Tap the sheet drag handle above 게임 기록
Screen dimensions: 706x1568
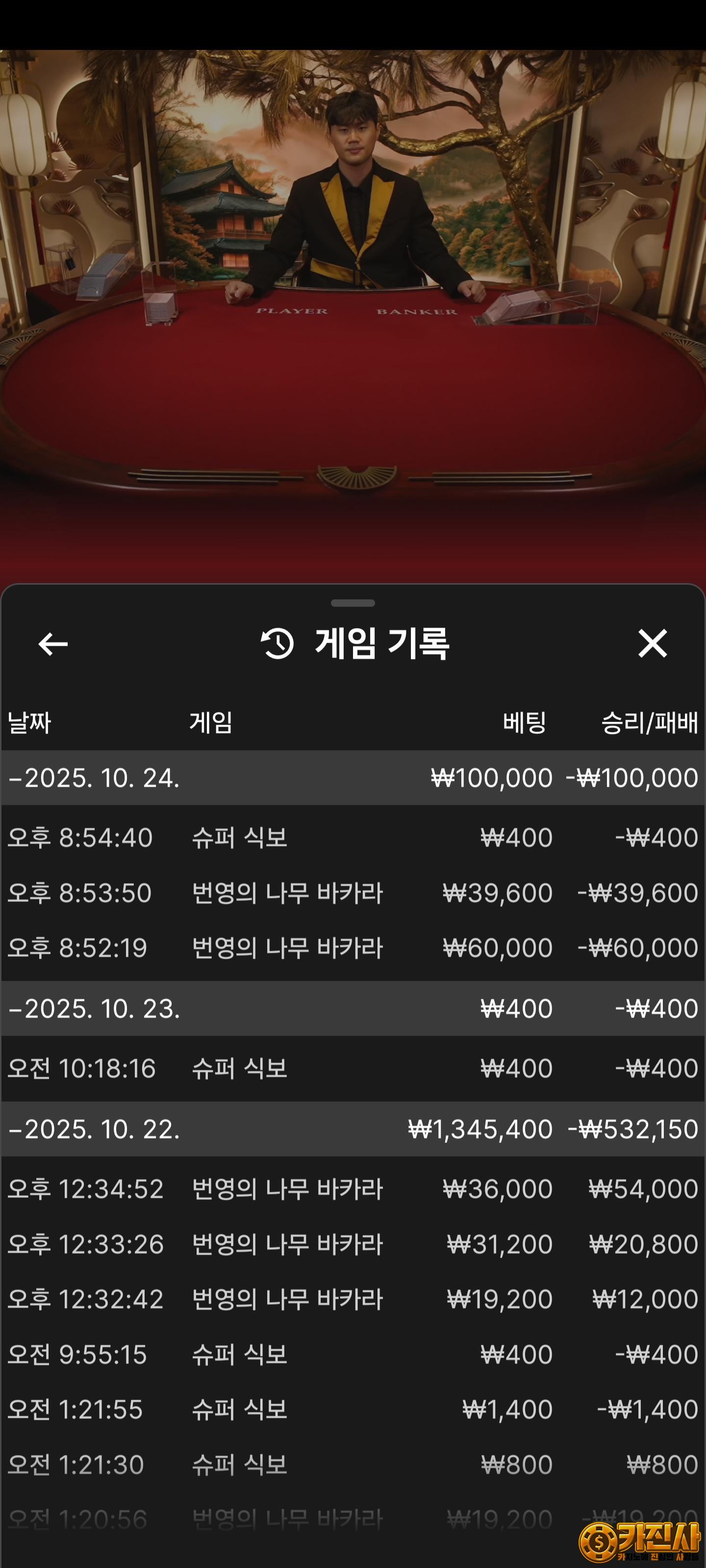pos(353,603)
